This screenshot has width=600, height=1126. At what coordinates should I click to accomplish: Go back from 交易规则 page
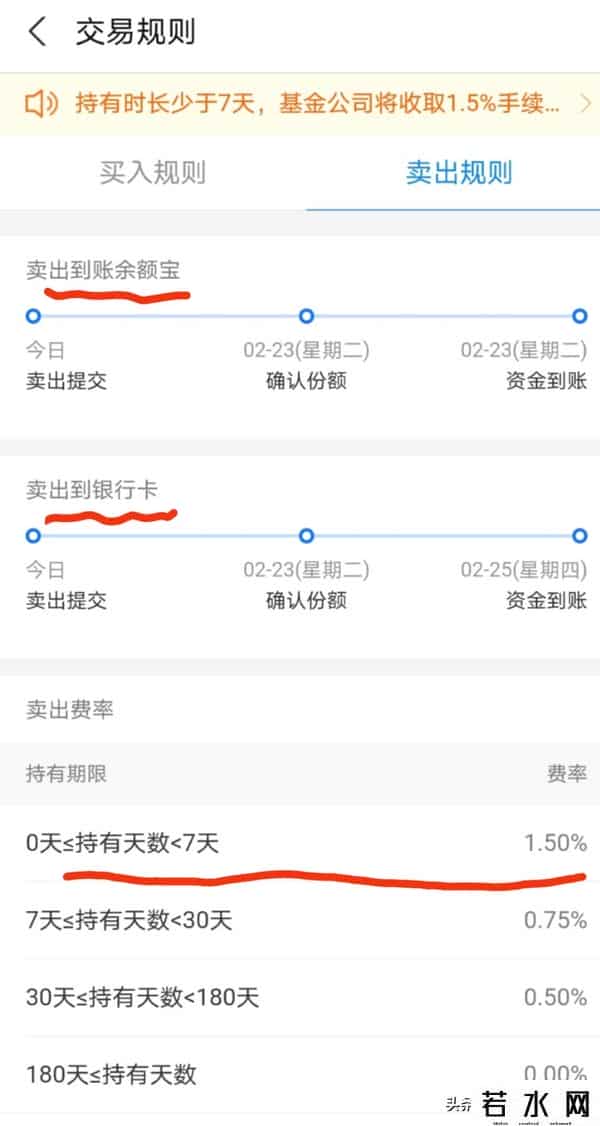[x=38, y=33]
